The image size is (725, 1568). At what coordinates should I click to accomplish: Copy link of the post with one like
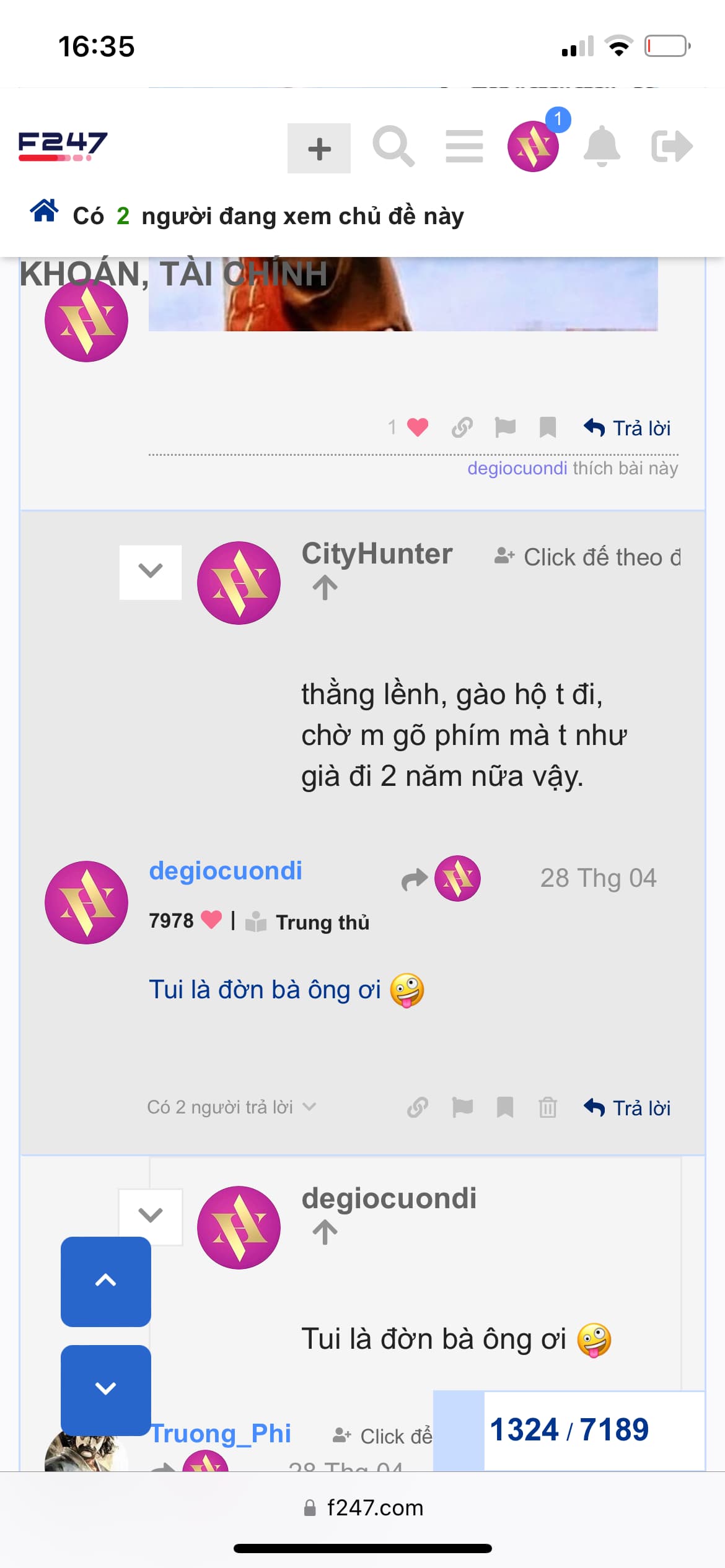pos(462,427)
